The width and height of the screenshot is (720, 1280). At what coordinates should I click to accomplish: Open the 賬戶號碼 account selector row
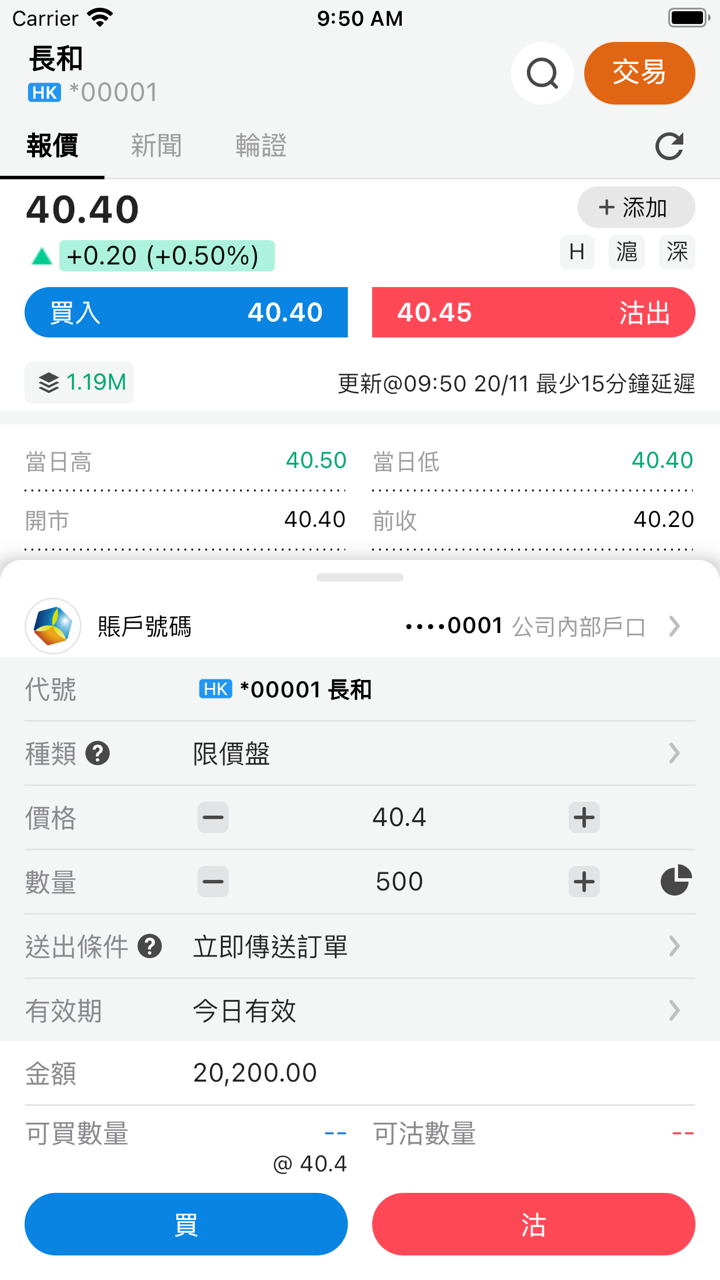360,626
